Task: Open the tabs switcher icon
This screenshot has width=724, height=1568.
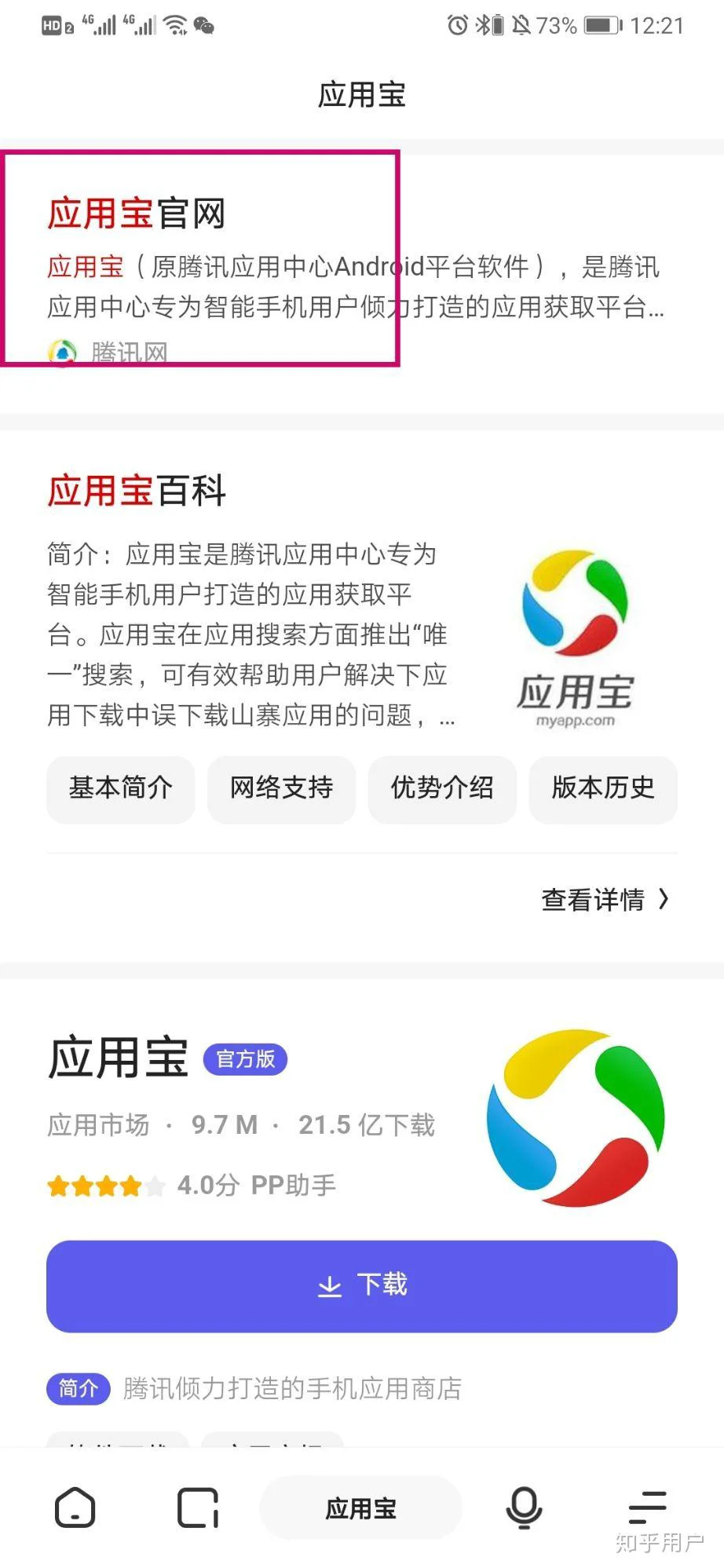Action: pos(197,1508)
